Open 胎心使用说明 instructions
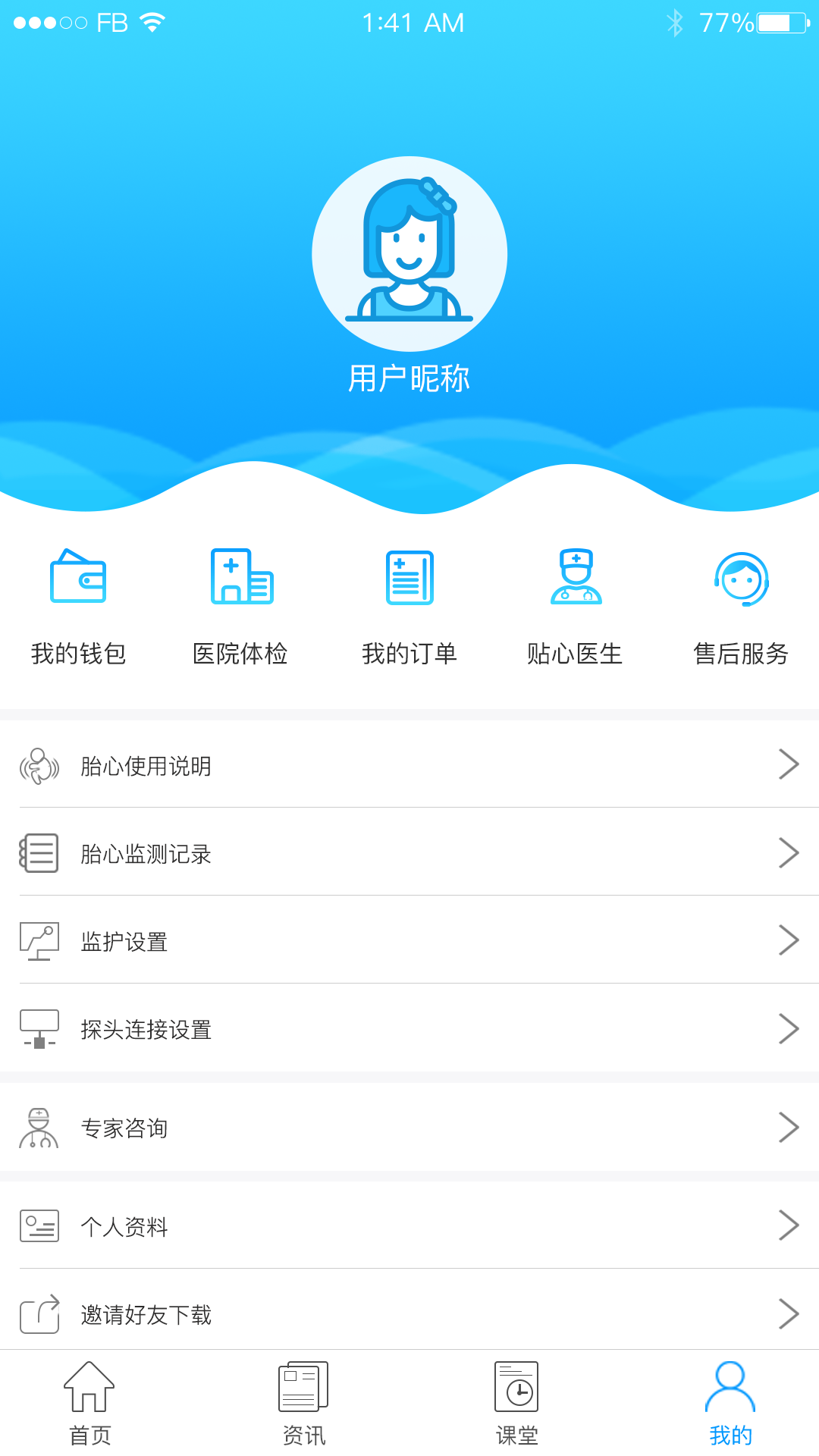The image size is (819, 1456). tap(409, 765)
